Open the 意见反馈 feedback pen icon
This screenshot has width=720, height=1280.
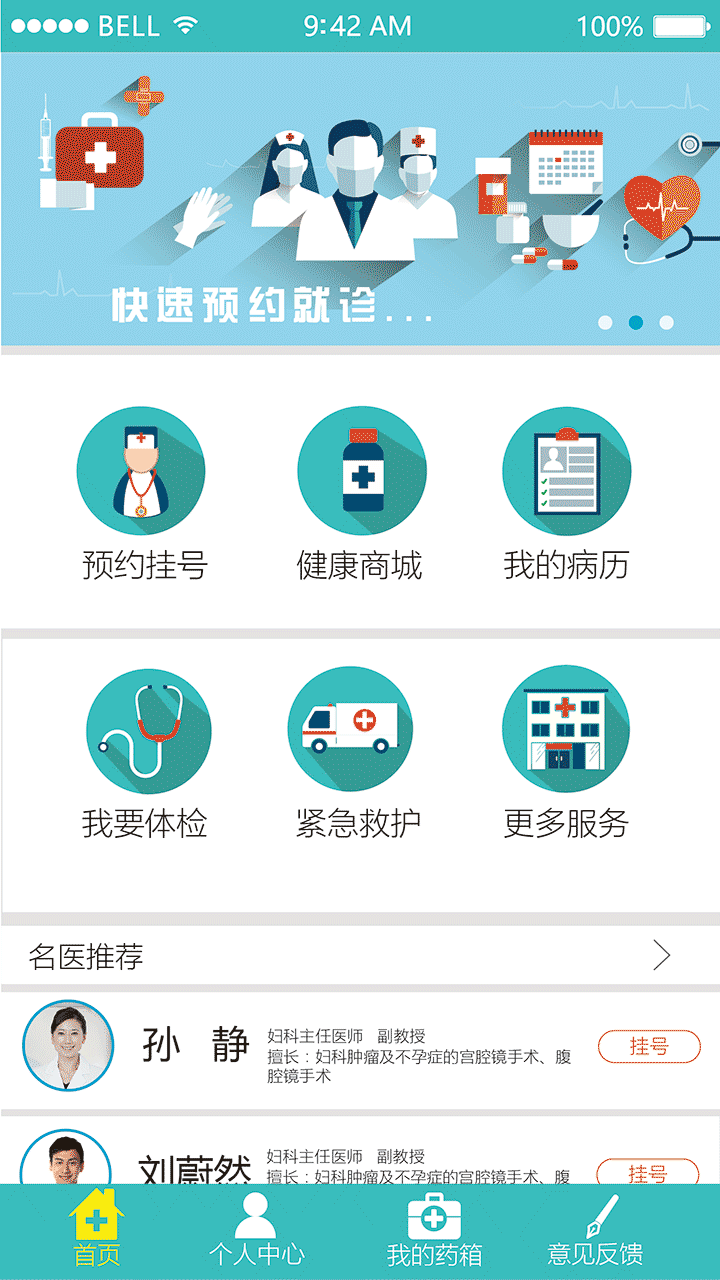[x=600, y=1218]
